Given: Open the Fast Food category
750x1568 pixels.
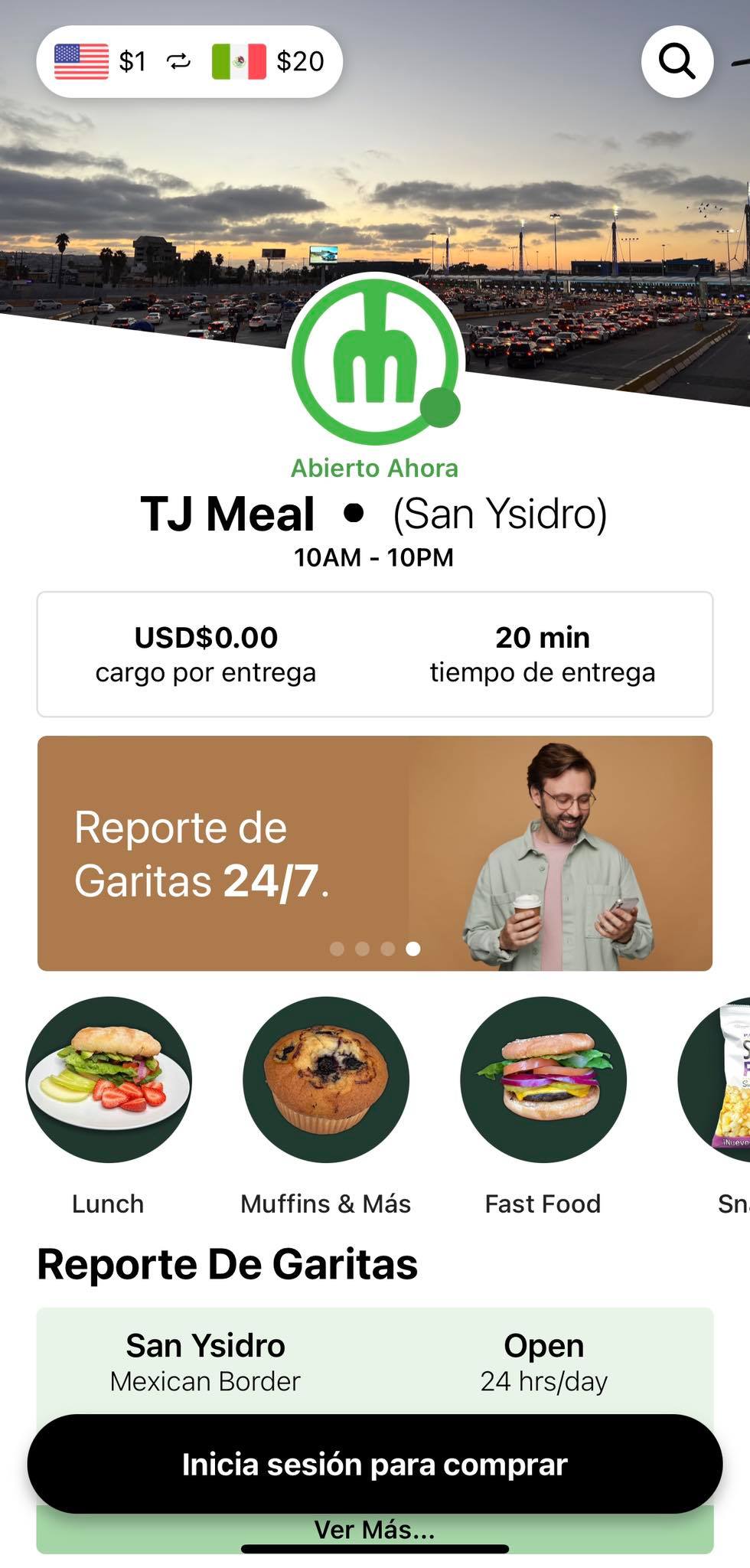Looking at the screenshot, I should [543, 1080].
